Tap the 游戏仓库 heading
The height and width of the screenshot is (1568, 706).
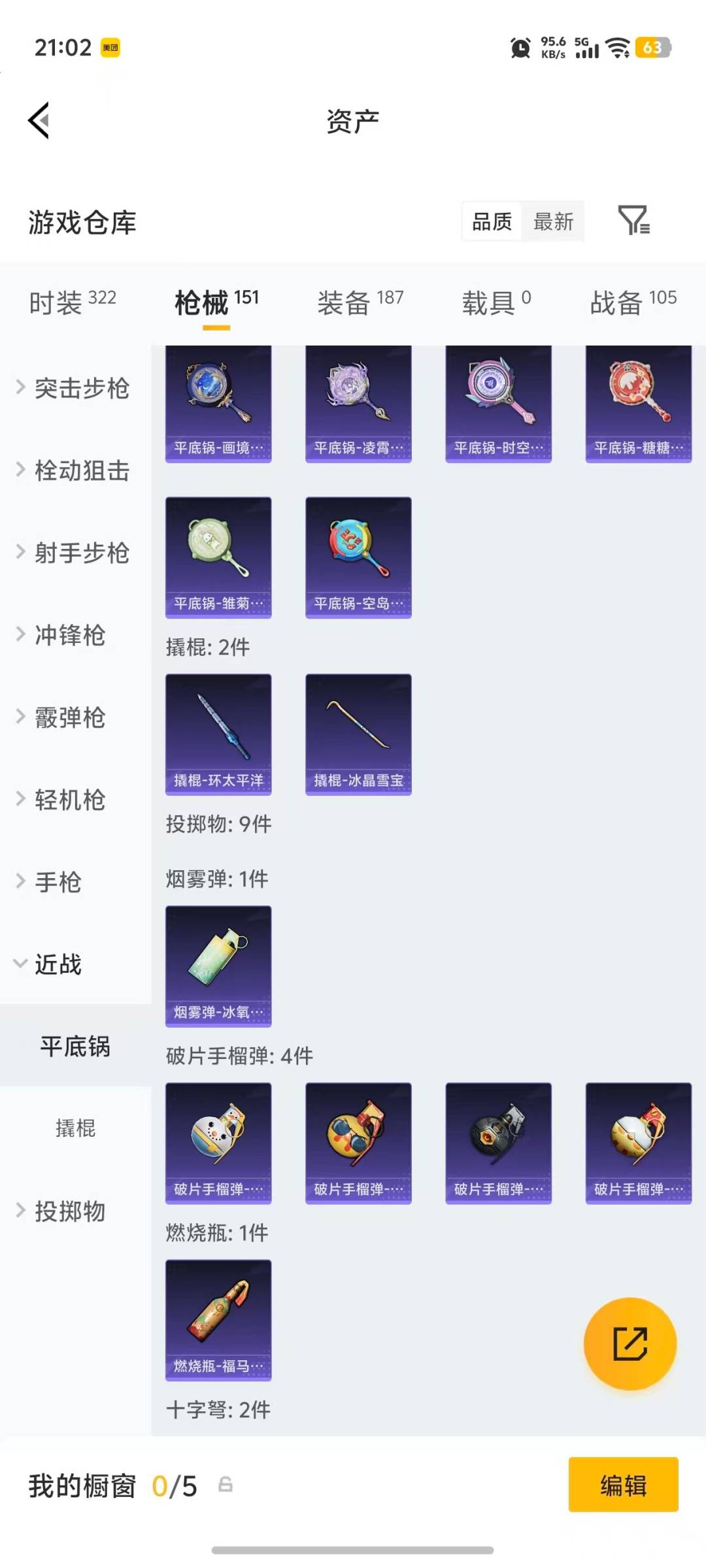(x=82, y=222)
